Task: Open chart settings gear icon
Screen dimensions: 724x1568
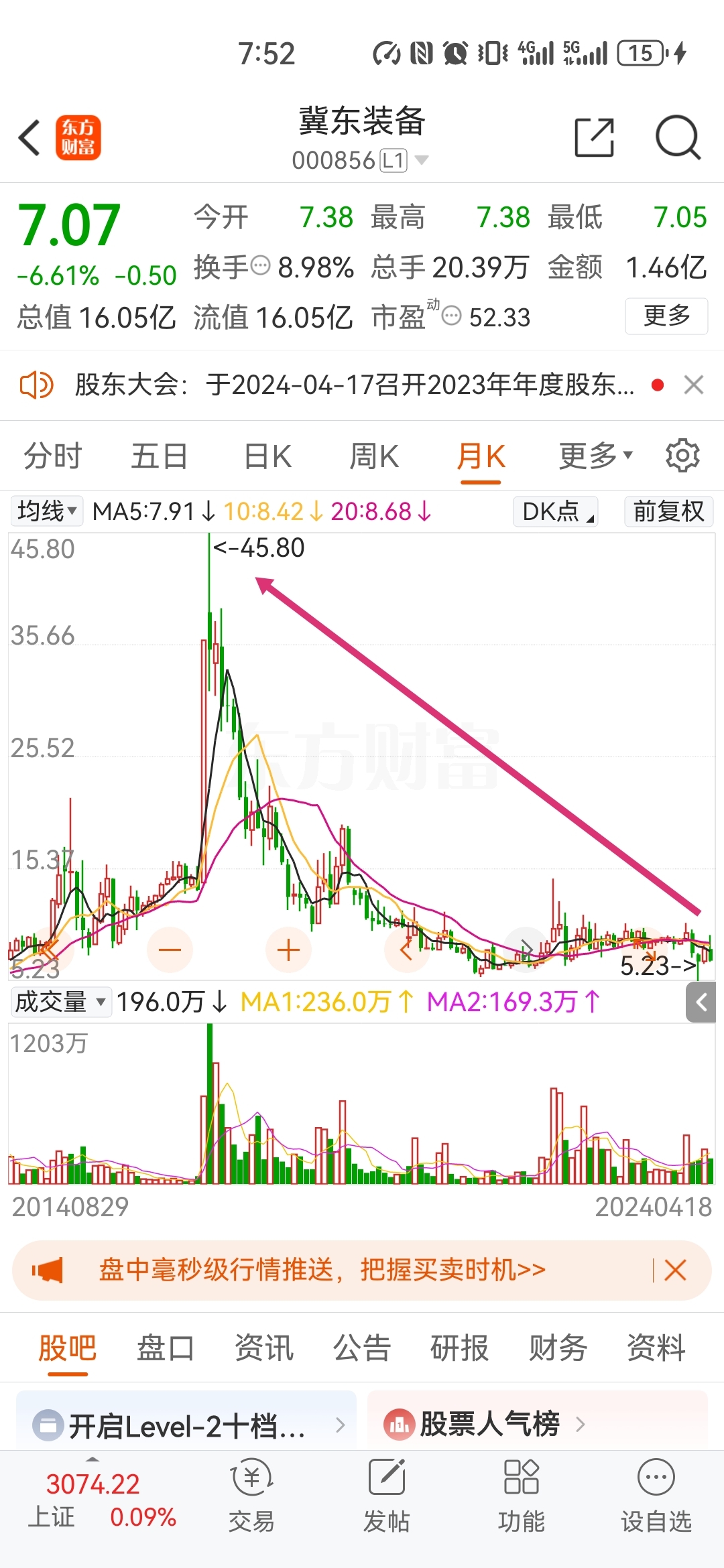Action: [682, 456]
